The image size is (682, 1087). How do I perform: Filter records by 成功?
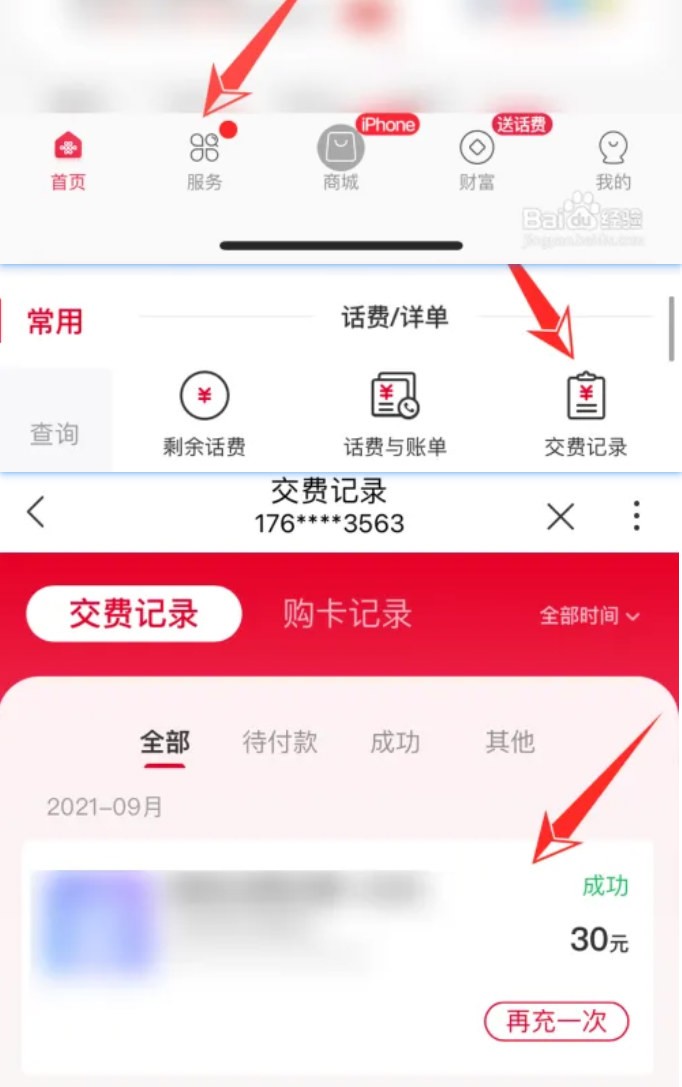pos(394,742)
